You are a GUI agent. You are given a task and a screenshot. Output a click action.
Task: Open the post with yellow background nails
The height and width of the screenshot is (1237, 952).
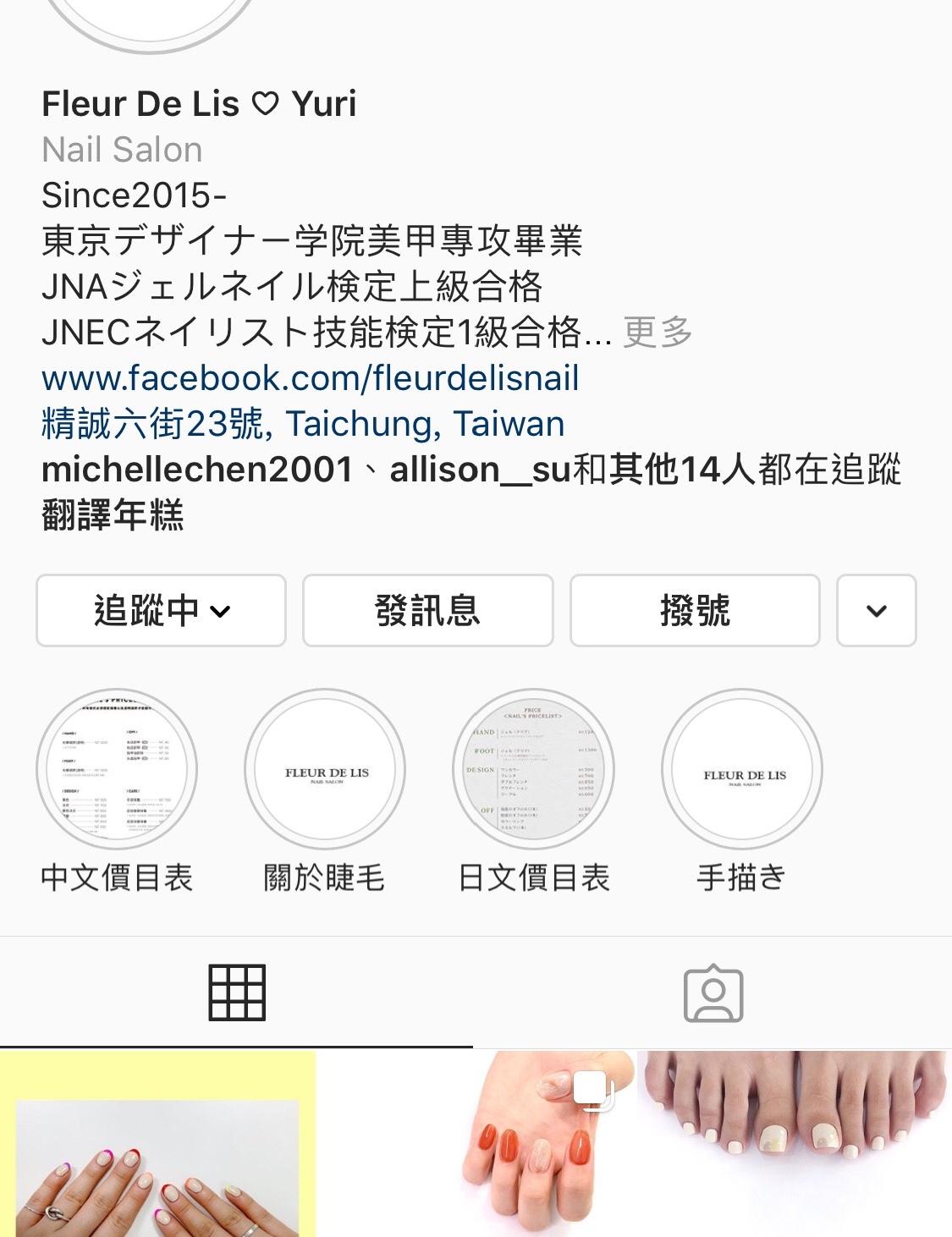tap(157, 1144)
